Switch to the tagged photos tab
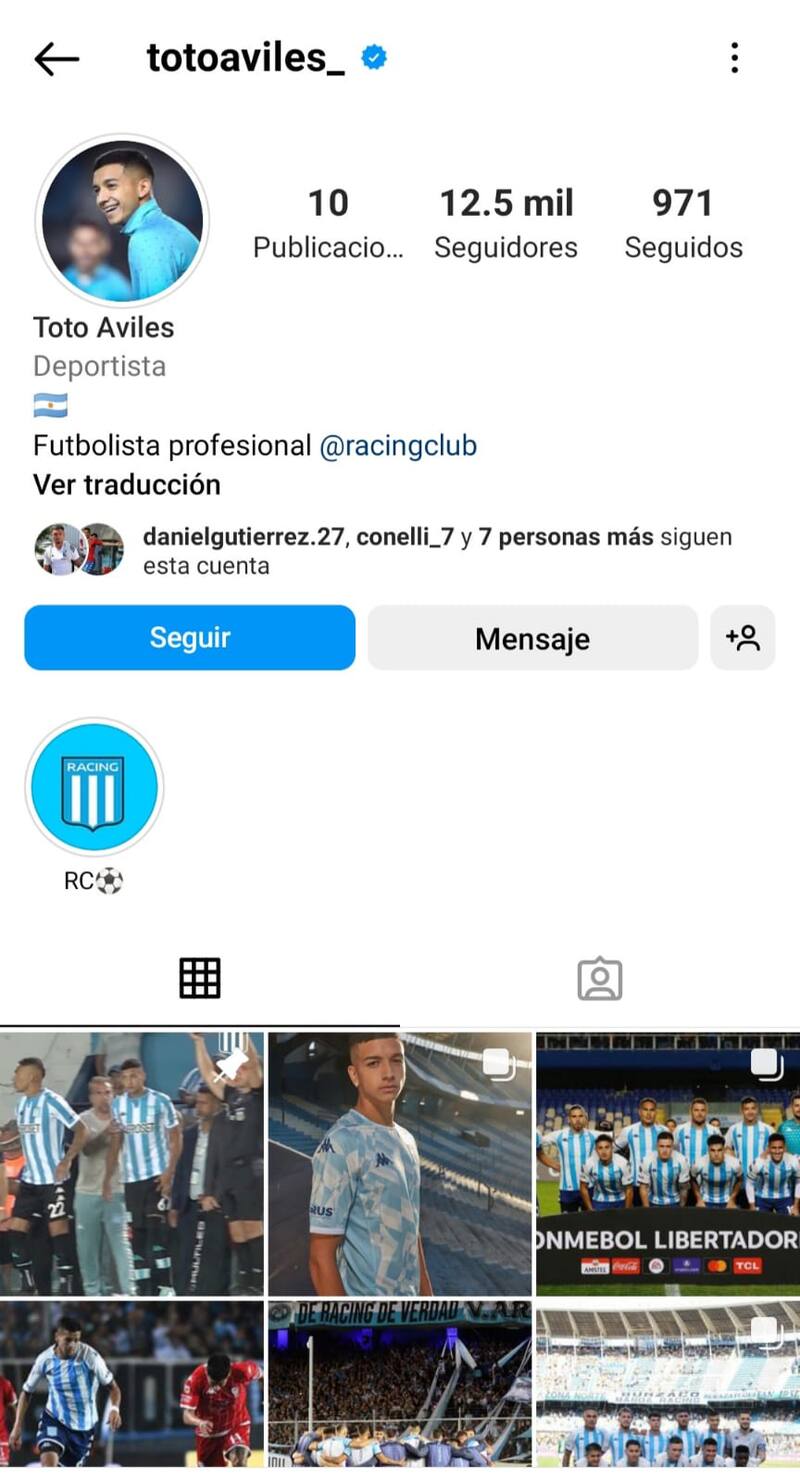This screenshot has width=800, height=1481. [600, 979]
